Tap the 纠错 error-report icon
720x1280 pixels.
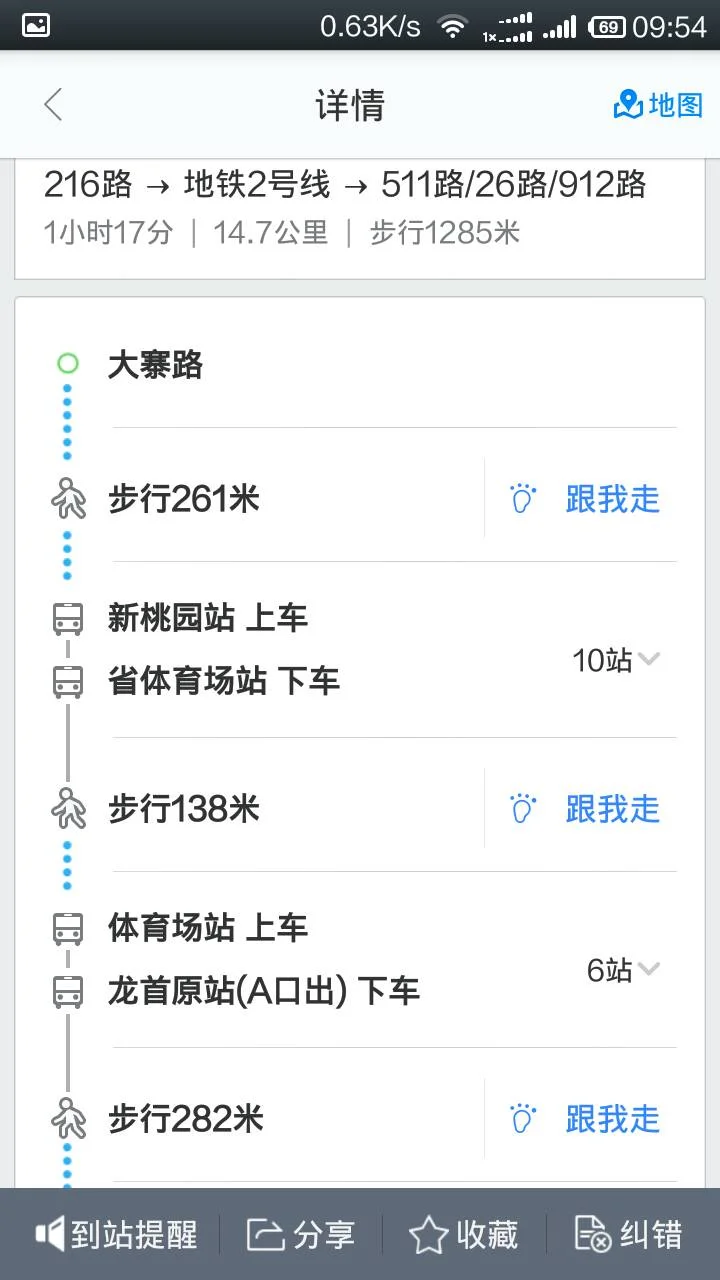click(593, 1236)
